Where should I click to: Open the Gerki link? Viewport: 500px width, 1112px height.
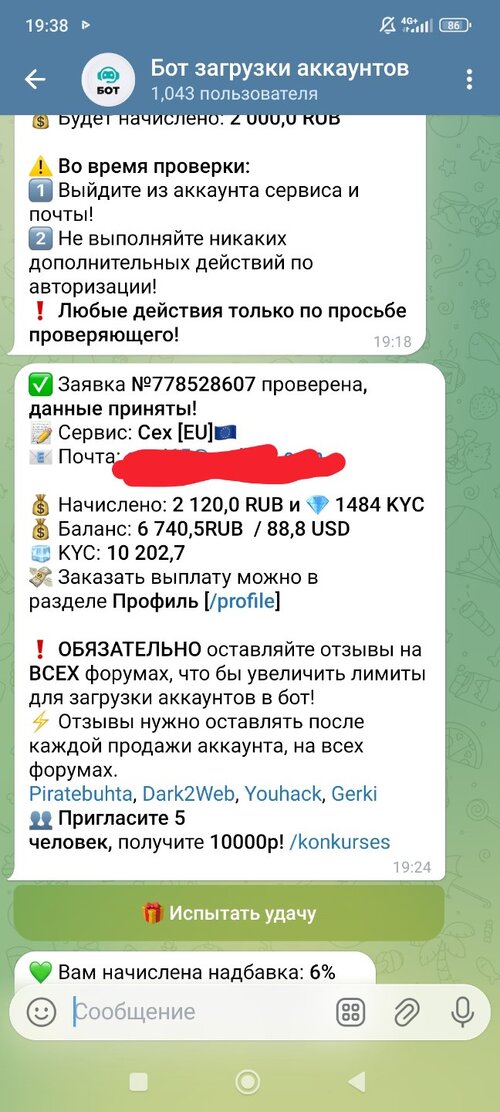tap(354, 794)
